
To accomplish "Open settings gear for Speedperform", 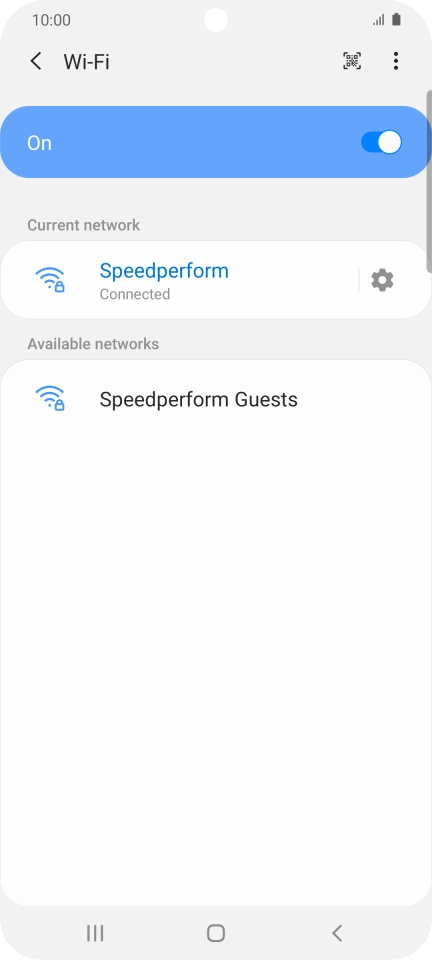I will 382,280.
